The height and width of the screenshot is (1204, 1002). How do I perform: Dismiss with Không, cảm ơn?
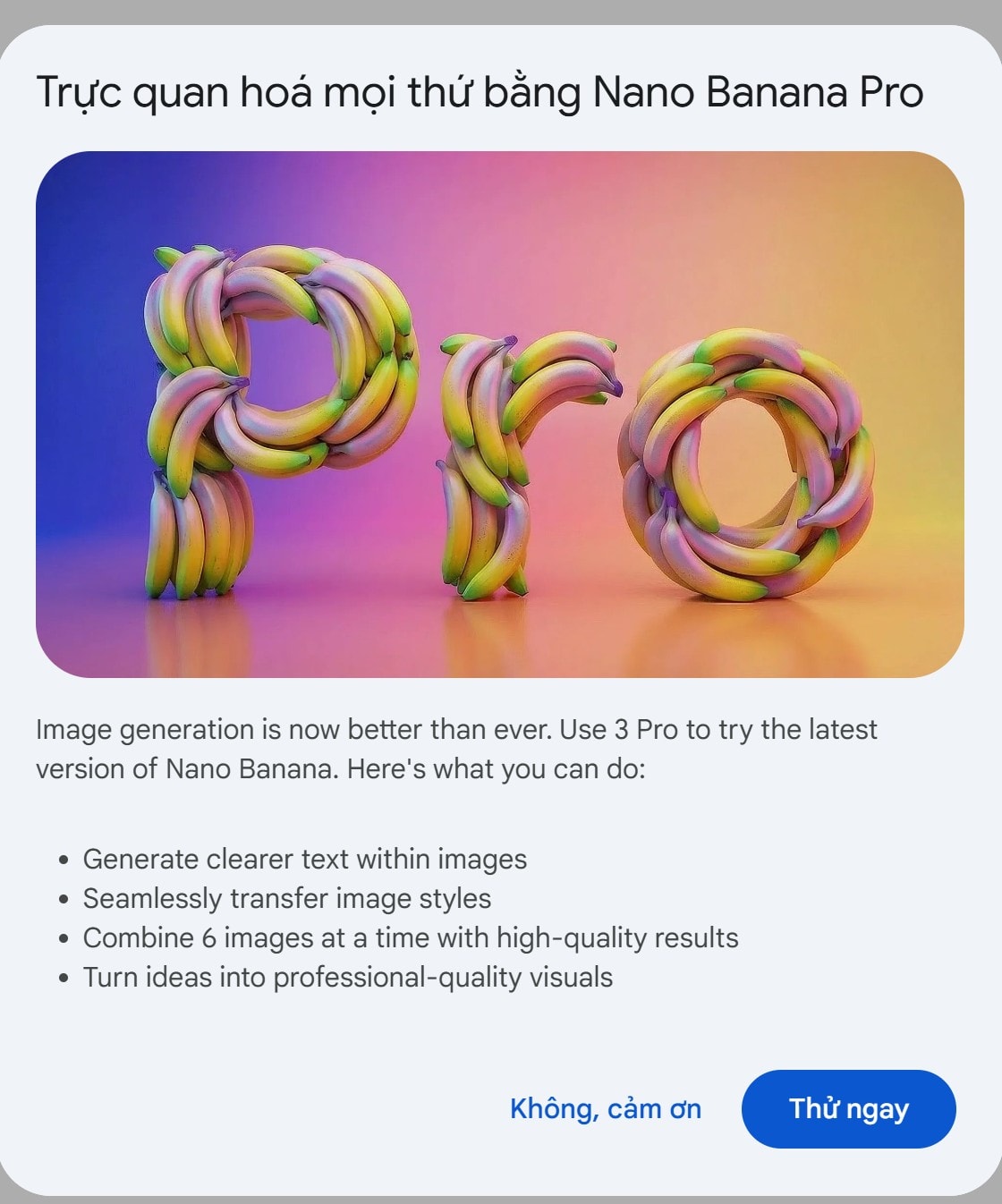[x=606, y=1108]
